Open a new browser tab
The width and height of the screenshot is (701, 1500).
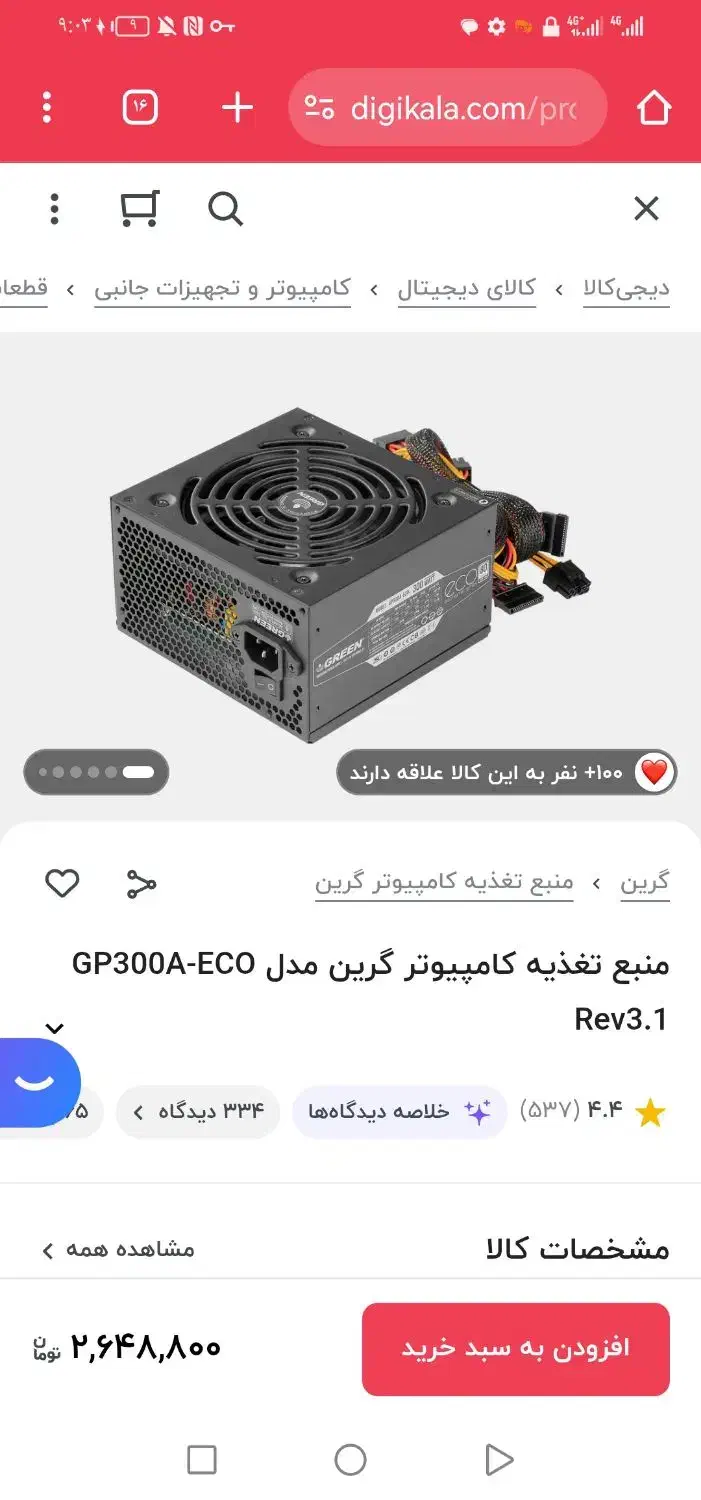pos(237,108)
